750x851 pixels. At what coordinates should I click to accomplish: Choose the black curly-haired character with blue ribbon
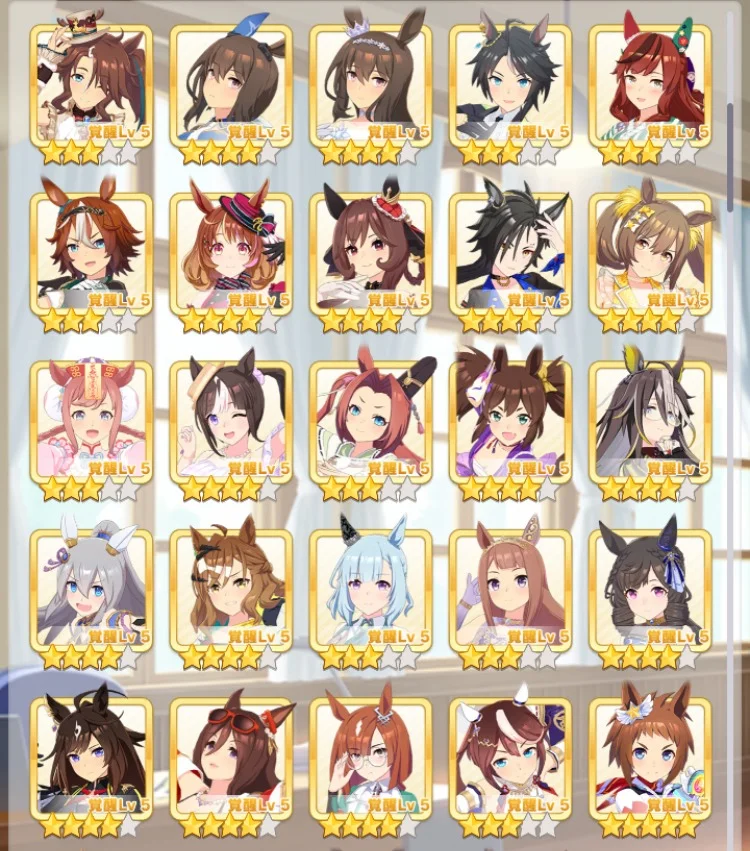click(650, 590)
